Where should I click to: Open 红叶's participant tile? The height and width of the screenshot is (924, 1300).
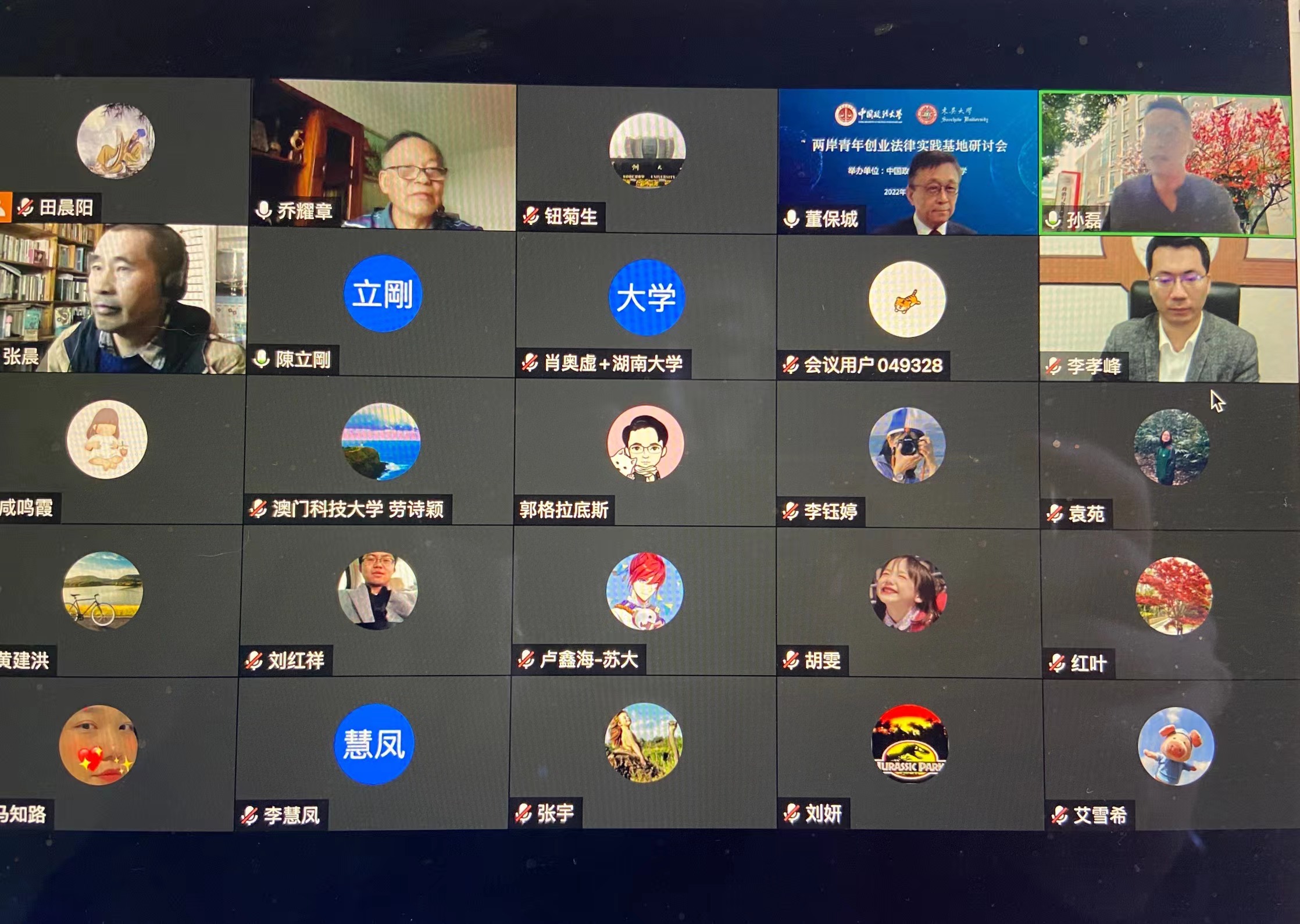1173,605
